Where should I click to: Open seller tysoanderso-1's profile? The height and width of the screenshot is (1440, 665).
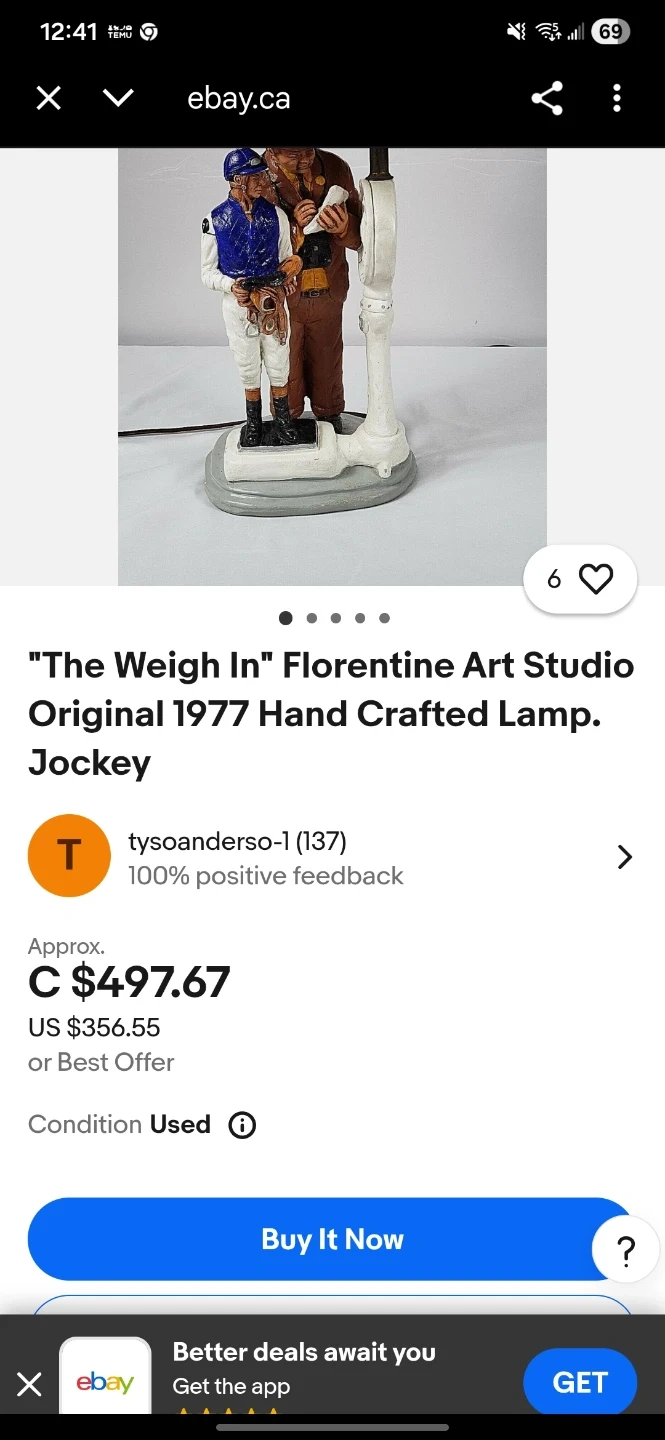pos(332,857)
